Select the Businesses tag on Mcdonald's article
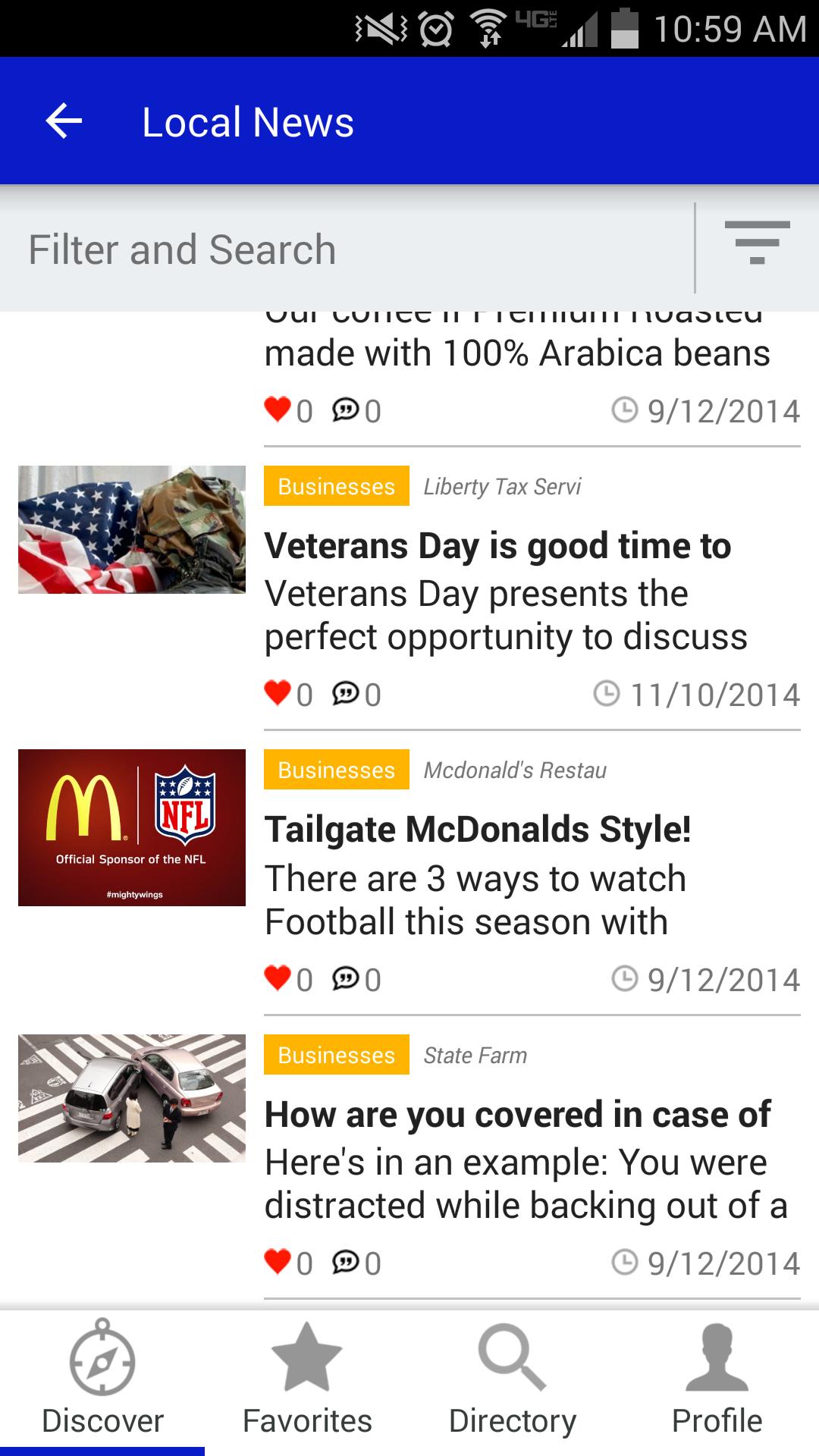819x1456 pixels. point(337,770)
